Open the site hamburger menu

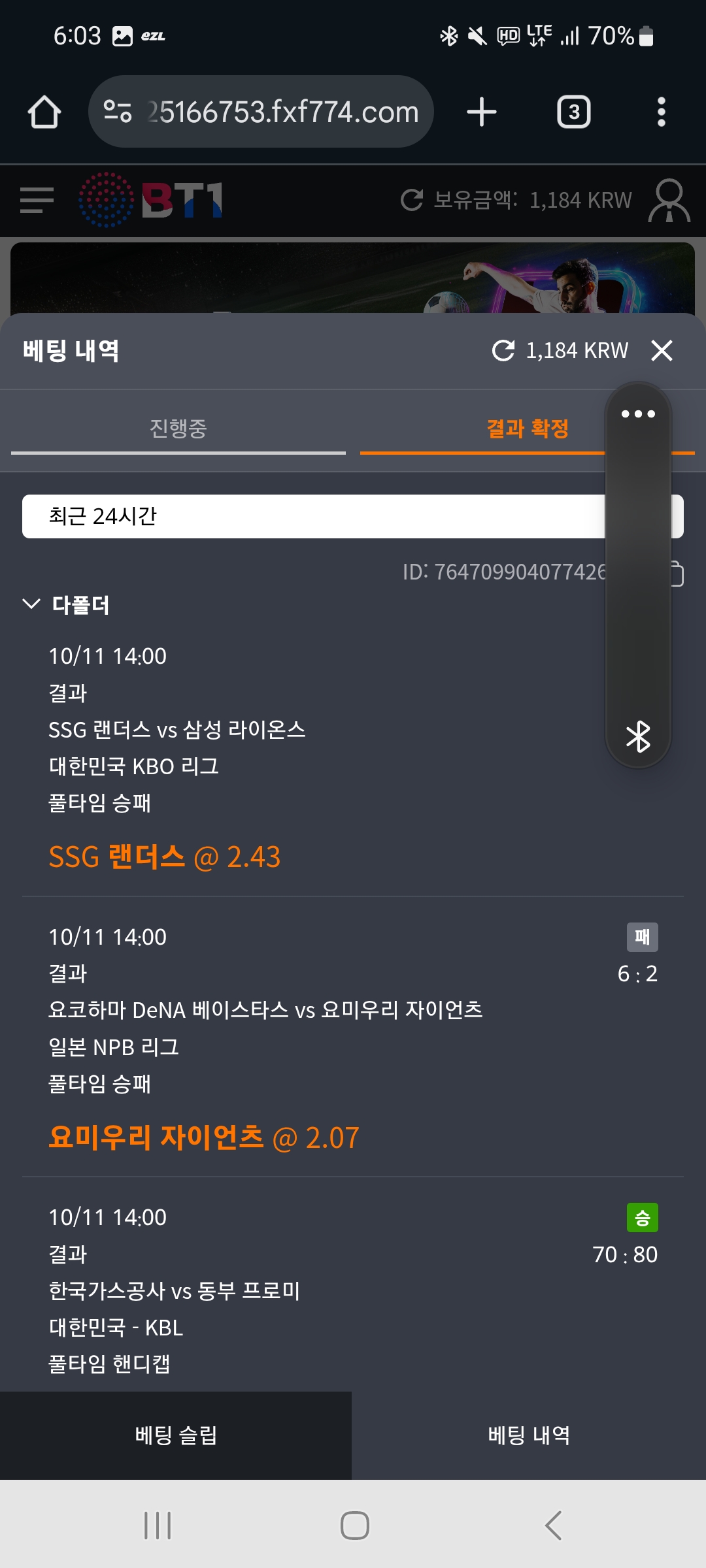tap(37, 200)
